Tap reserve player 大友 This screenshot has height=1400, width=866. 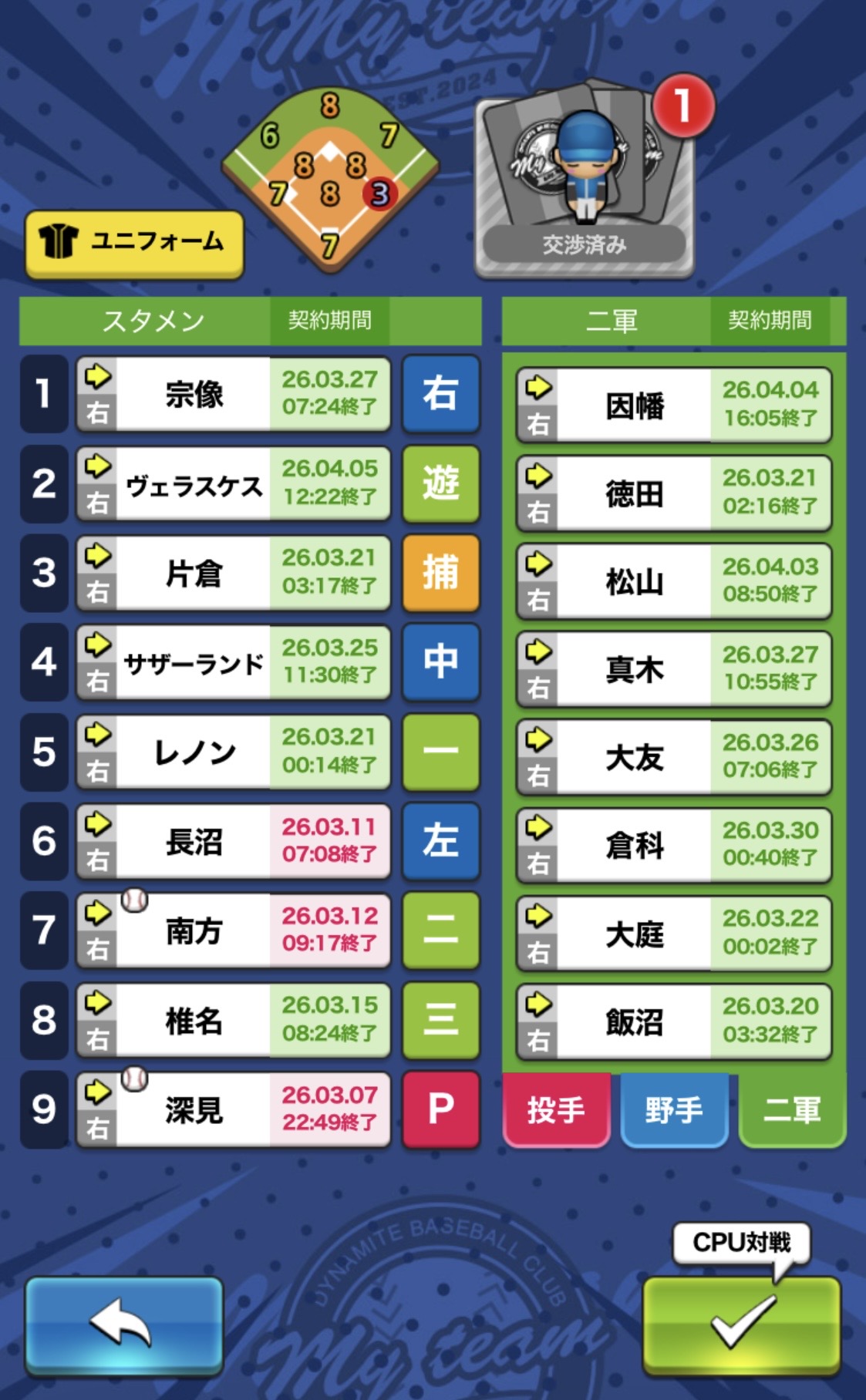coord(674,757)
